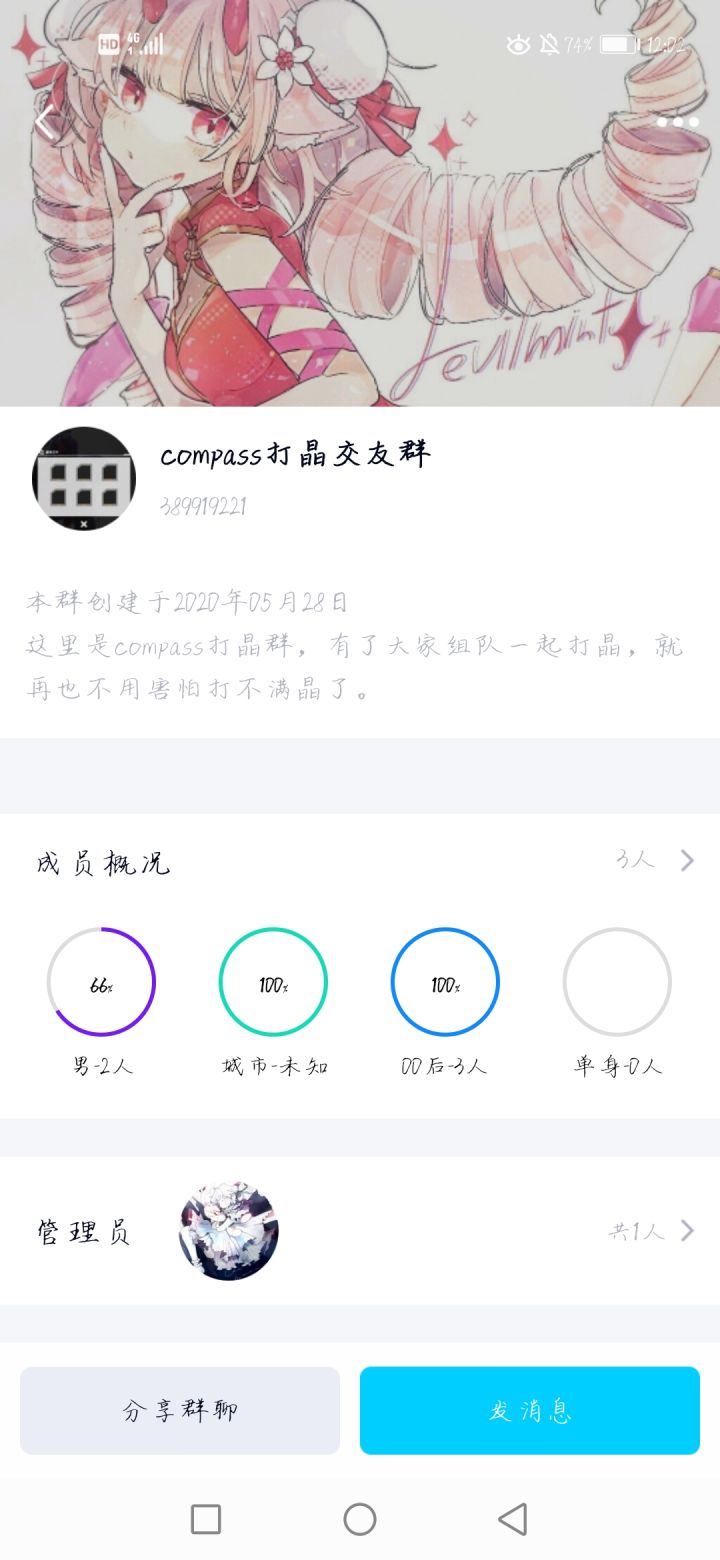Tap the group name compass打晶交友群

[296, 453]
